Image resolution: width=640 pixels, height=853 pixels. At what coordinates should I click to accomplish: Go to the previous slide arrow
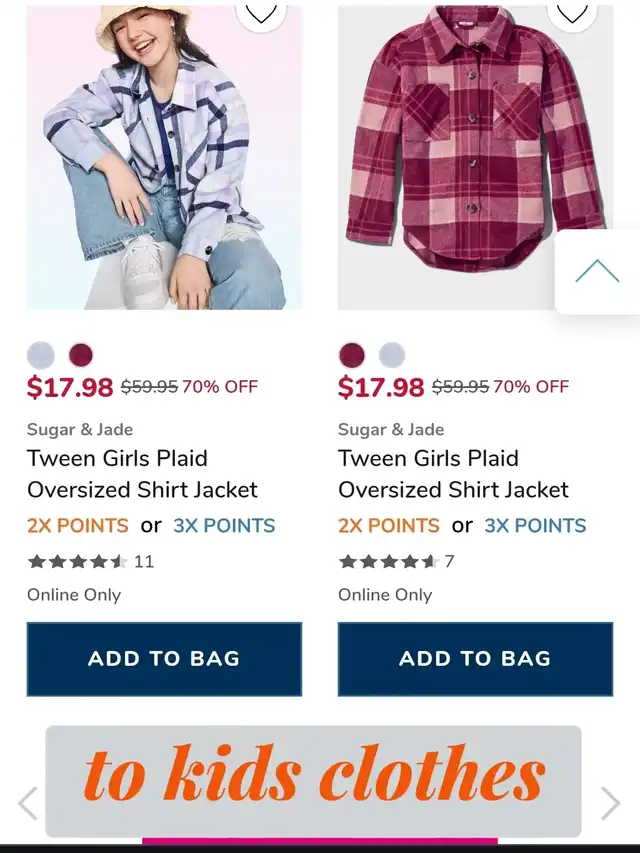coord(28,802)
